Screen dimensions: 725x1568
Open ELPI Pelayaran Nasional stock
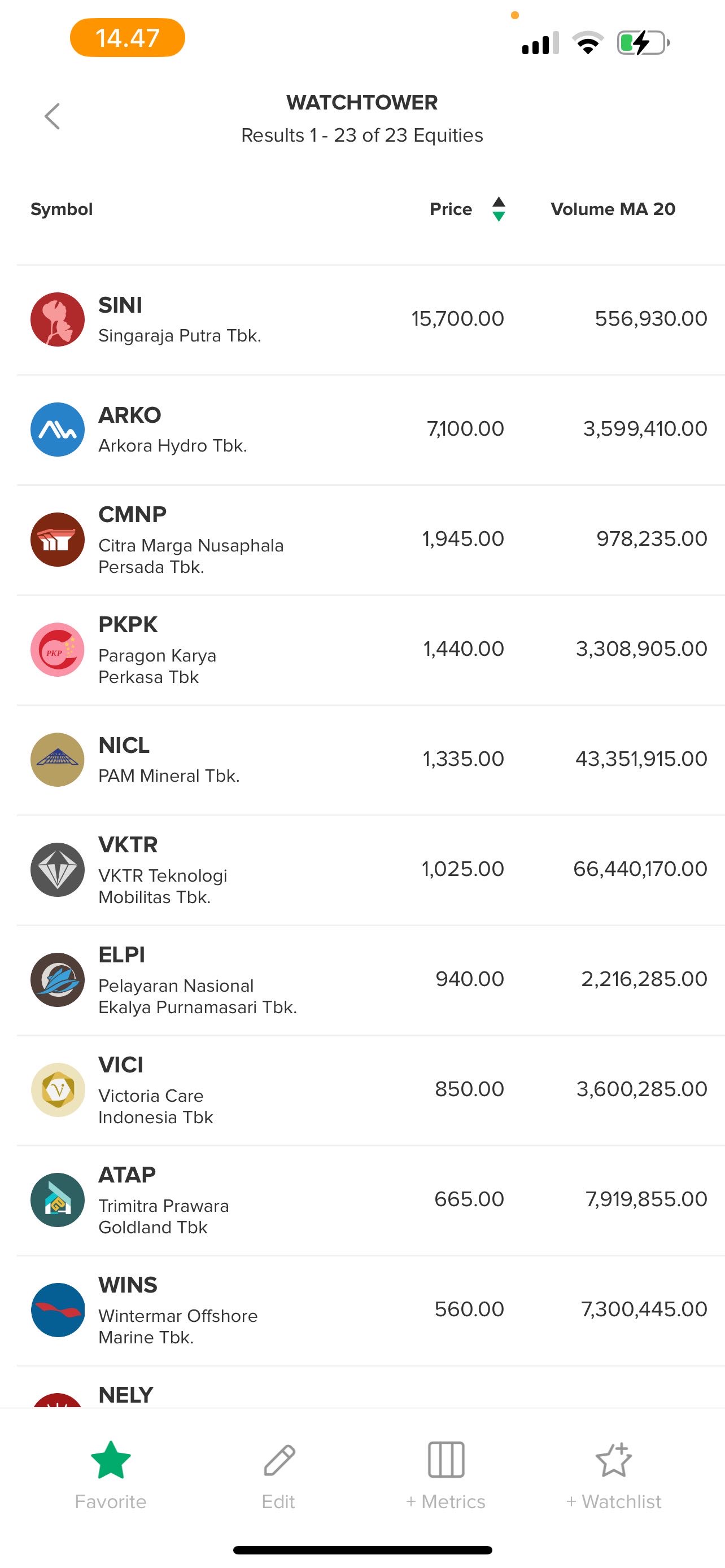[197, 980]
